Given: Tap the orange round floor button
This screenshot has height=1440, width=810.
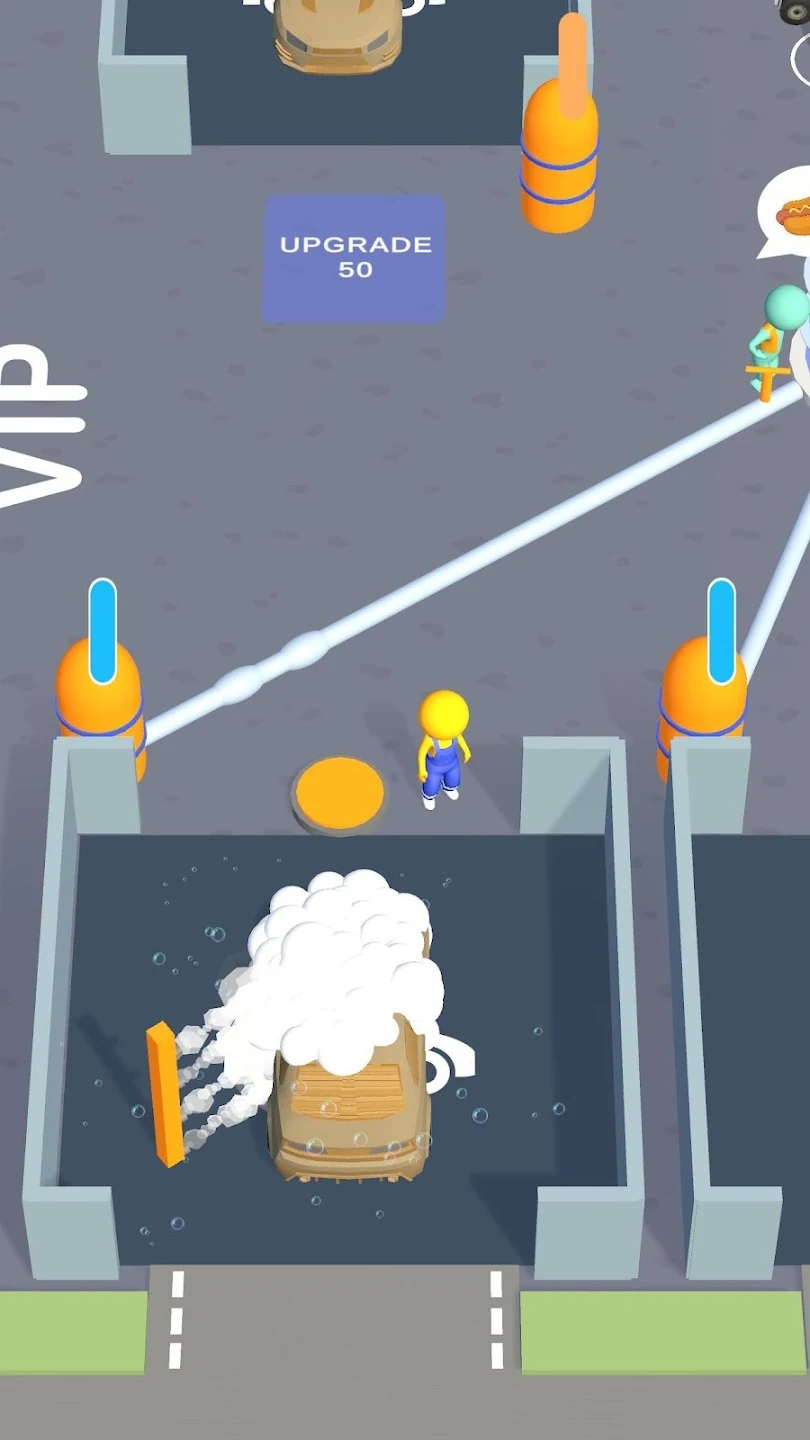Looking at the screenshot, I should point(339,794).
